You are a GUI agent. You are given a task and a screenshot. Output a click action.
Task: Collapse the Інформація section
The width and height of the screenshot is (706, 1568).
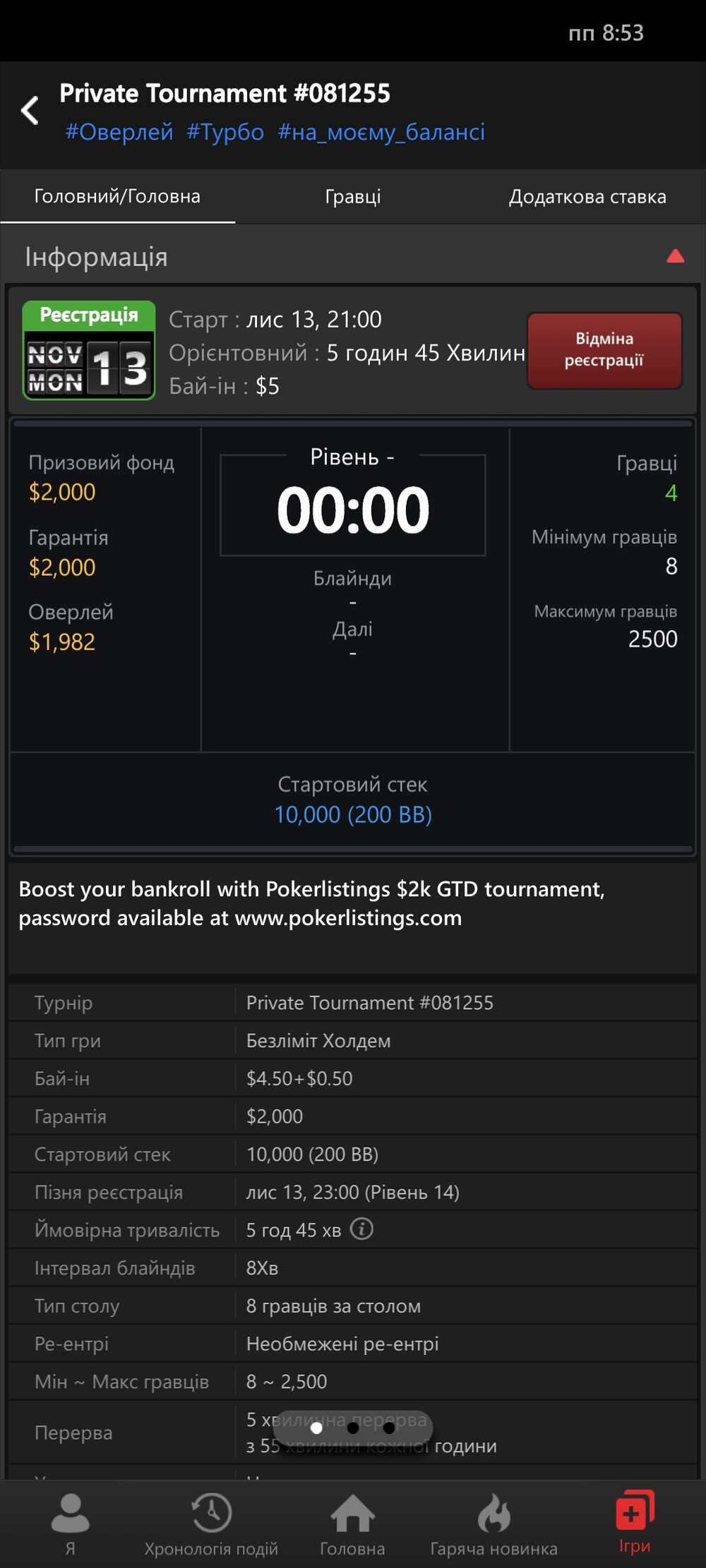point(675,256)
